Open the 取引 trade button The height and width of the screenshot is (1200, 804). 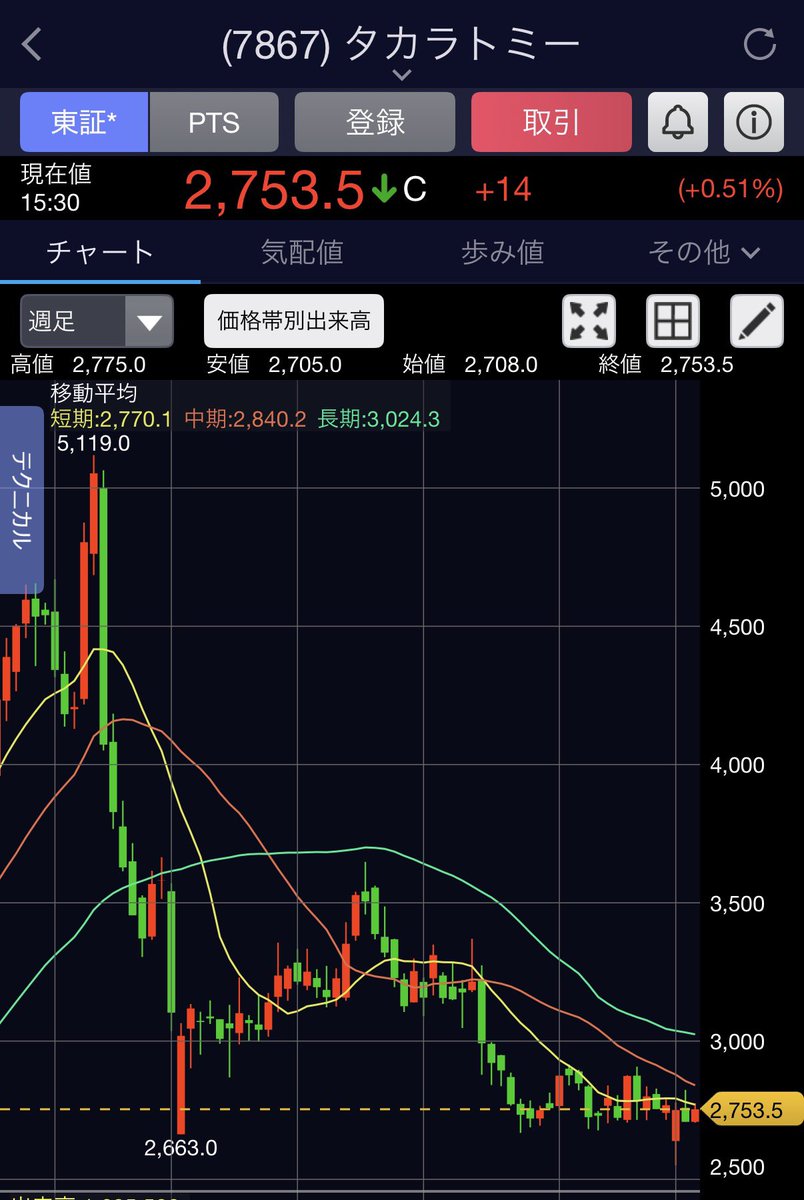pos(551,122)
